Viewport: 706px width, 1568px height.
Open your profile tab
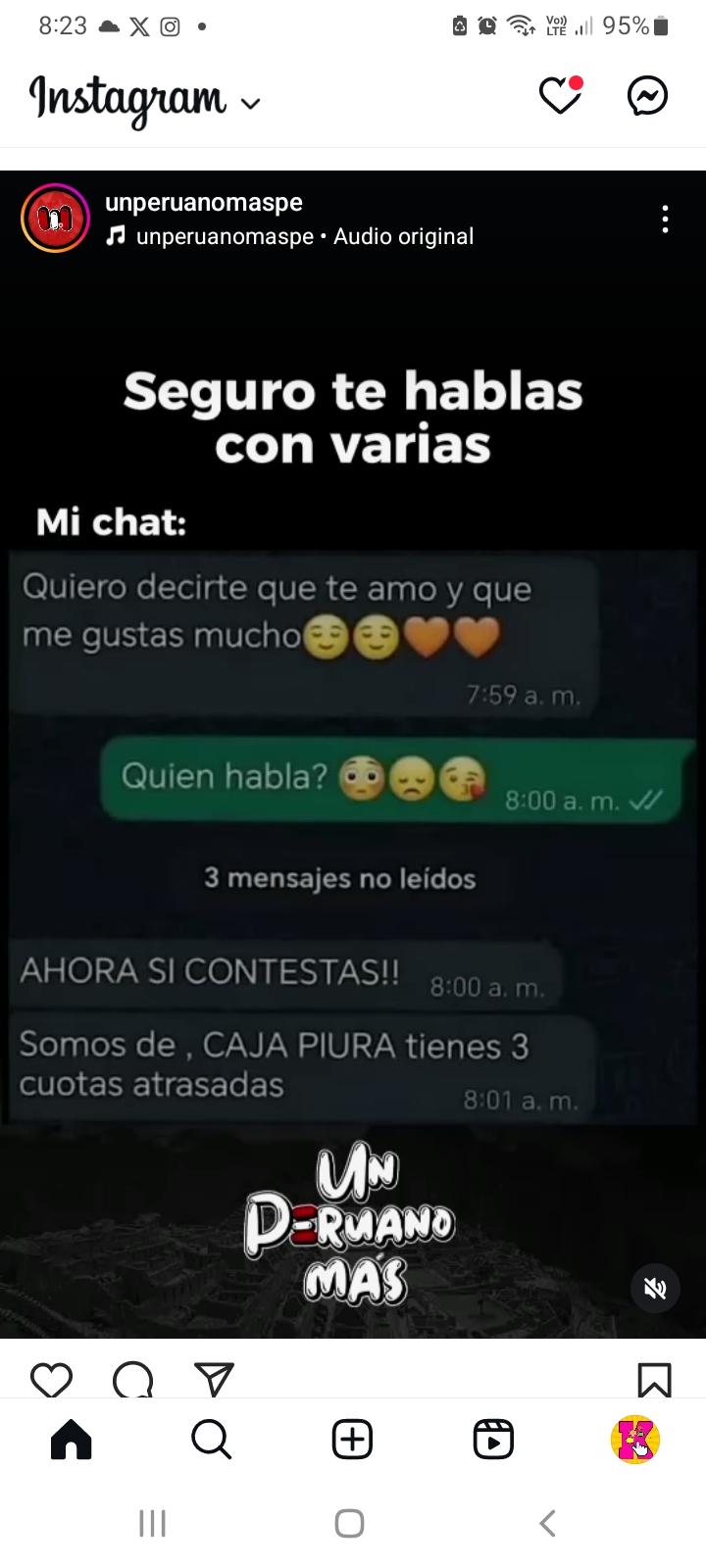coord(634,1440)
